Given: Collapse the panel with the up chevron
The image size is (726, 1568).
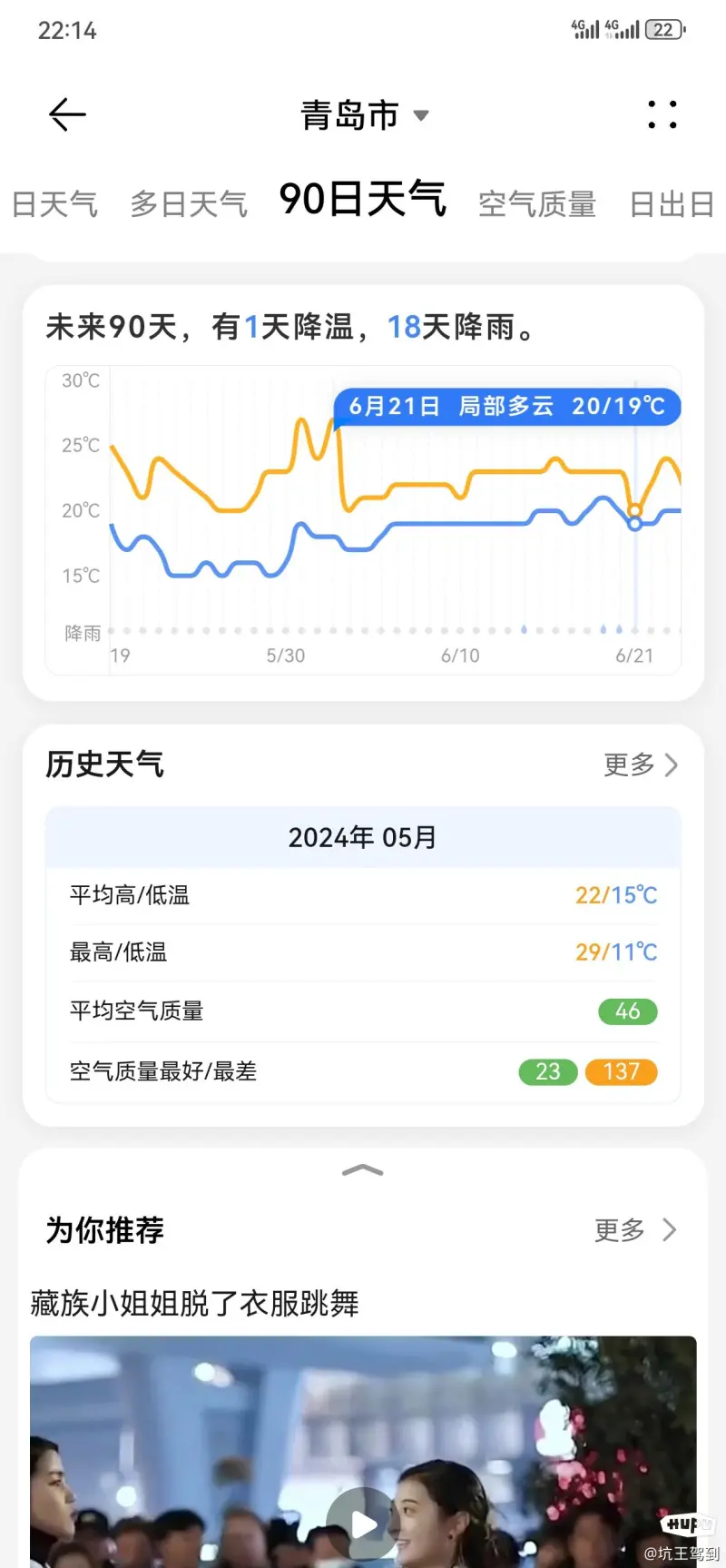Looking at the screenshot, I should coord(363,1170).
